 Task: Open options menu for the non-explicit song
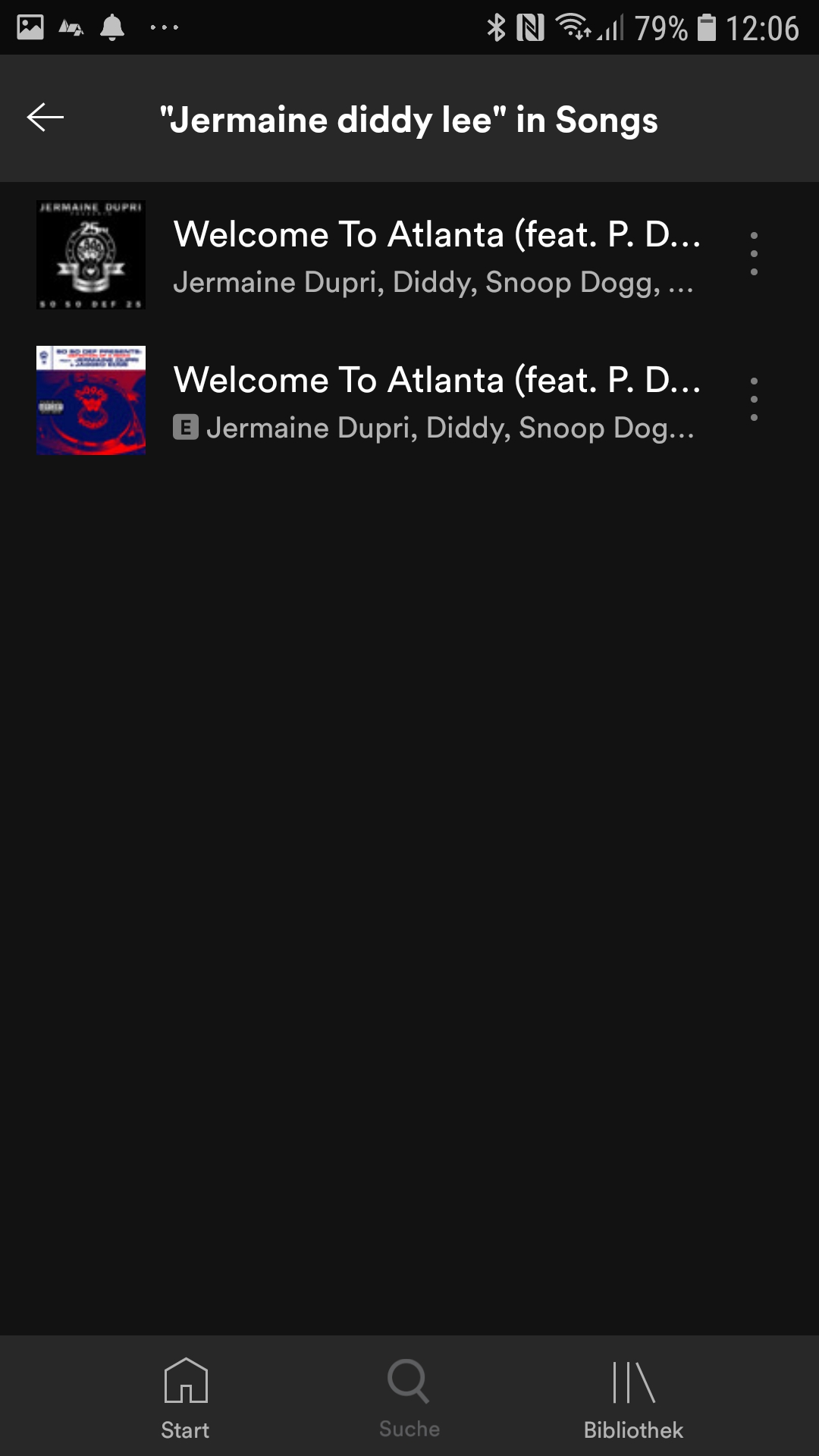754,254
